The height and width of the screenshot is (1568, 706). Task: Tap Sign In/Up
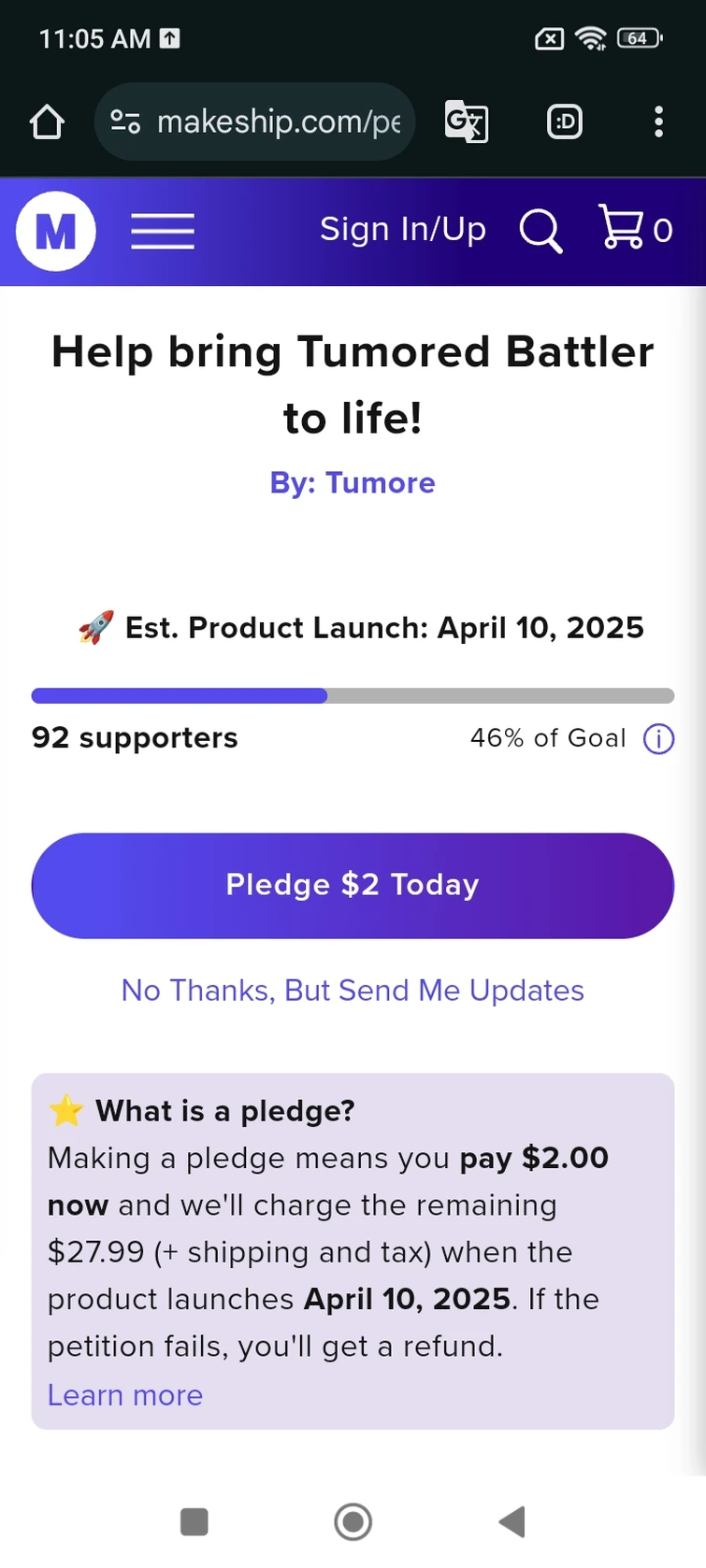tap(403, 230)
